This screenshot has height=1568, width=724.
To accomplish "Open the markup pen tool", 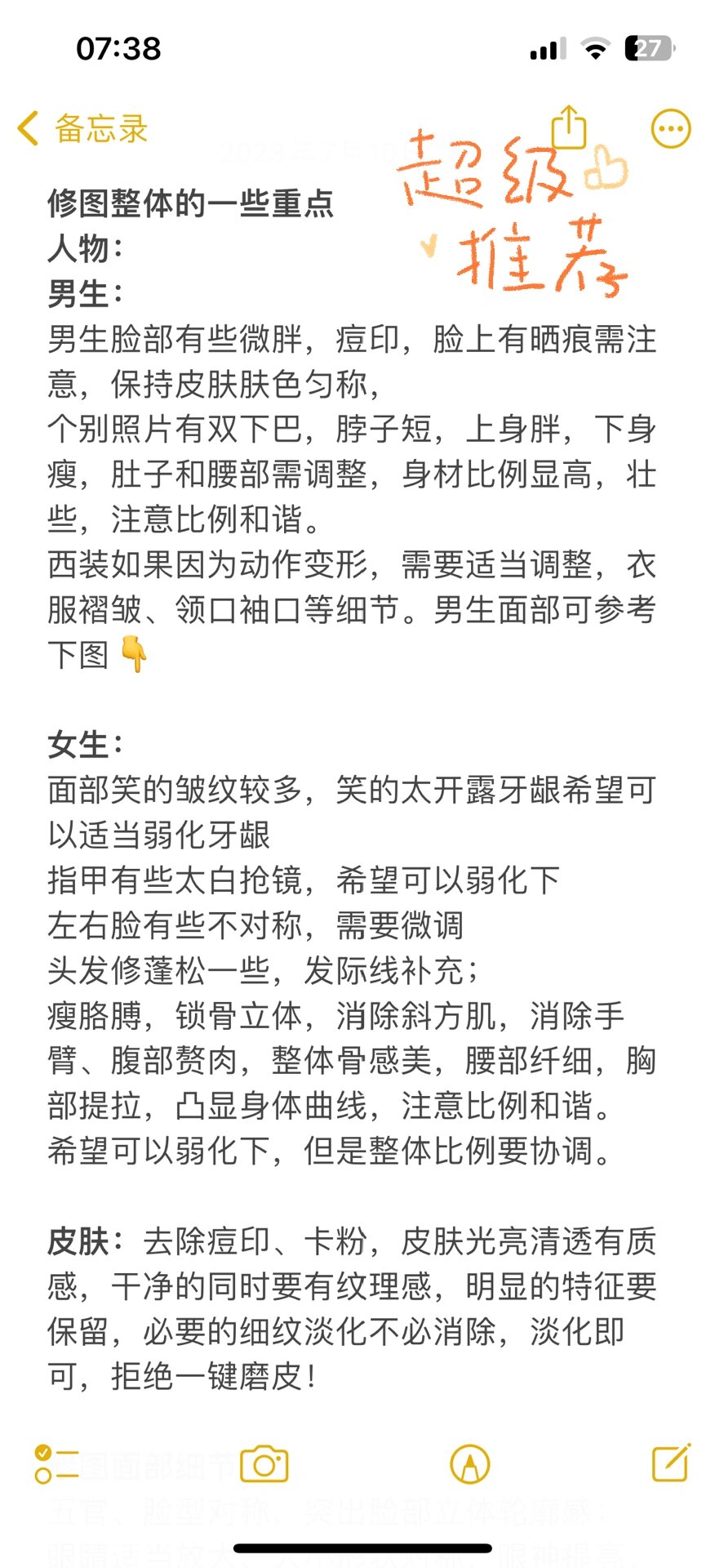I will click(x=470, y=1464).
